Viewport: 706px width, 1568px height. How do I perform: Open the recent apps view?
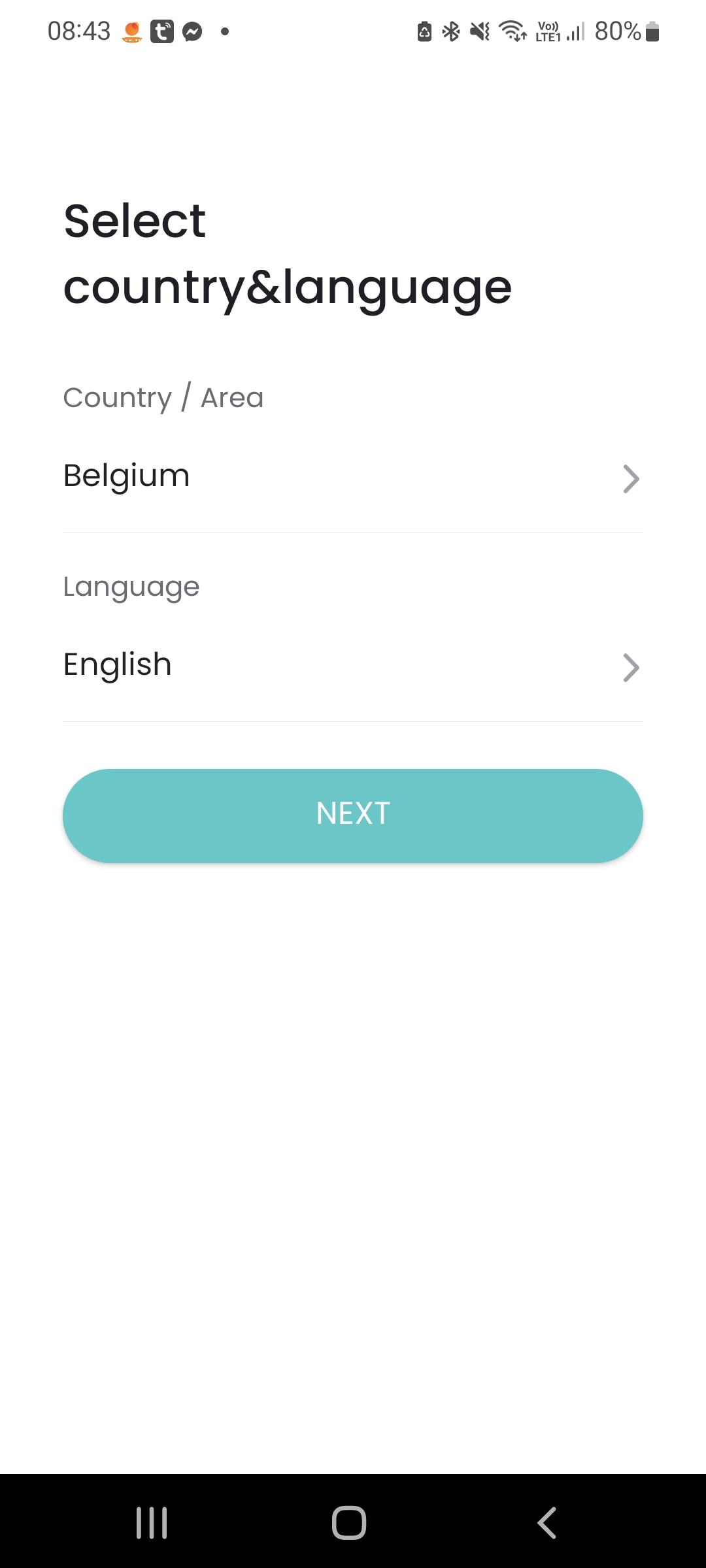click(152, 1523)
